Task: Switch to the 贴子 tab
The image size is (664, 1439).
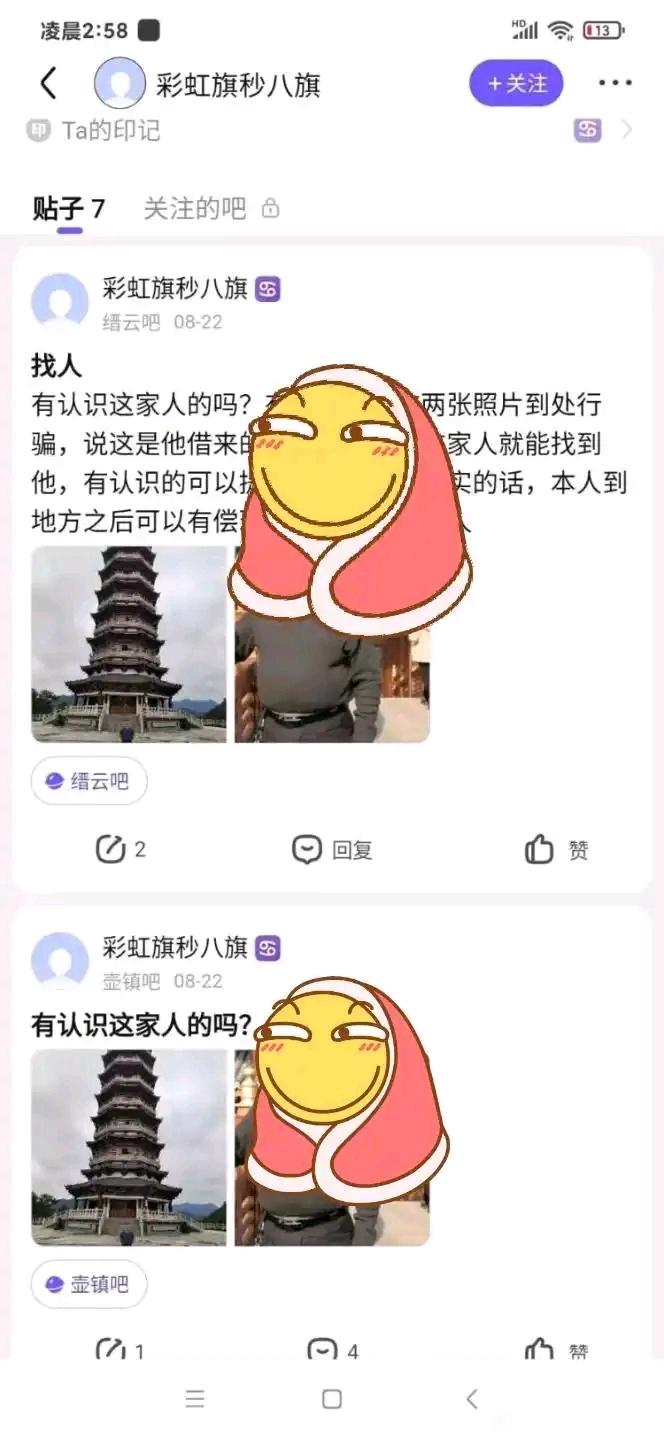Action: coord(69,209)
